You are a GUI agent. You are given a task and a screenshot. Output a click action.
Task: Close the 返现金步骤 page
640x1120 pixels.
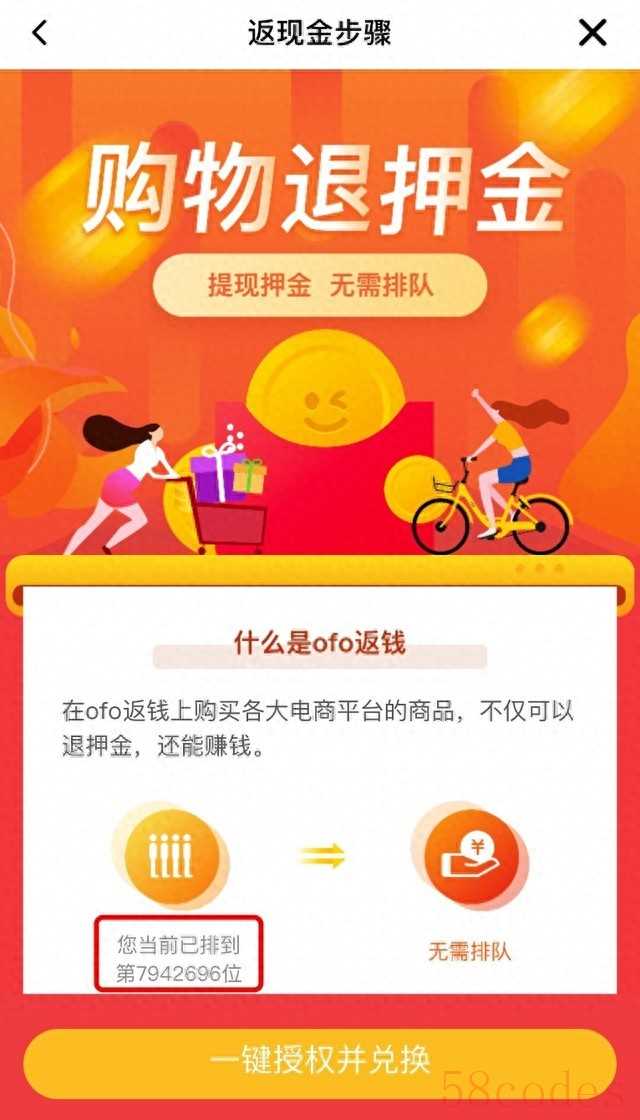point(593,33)
